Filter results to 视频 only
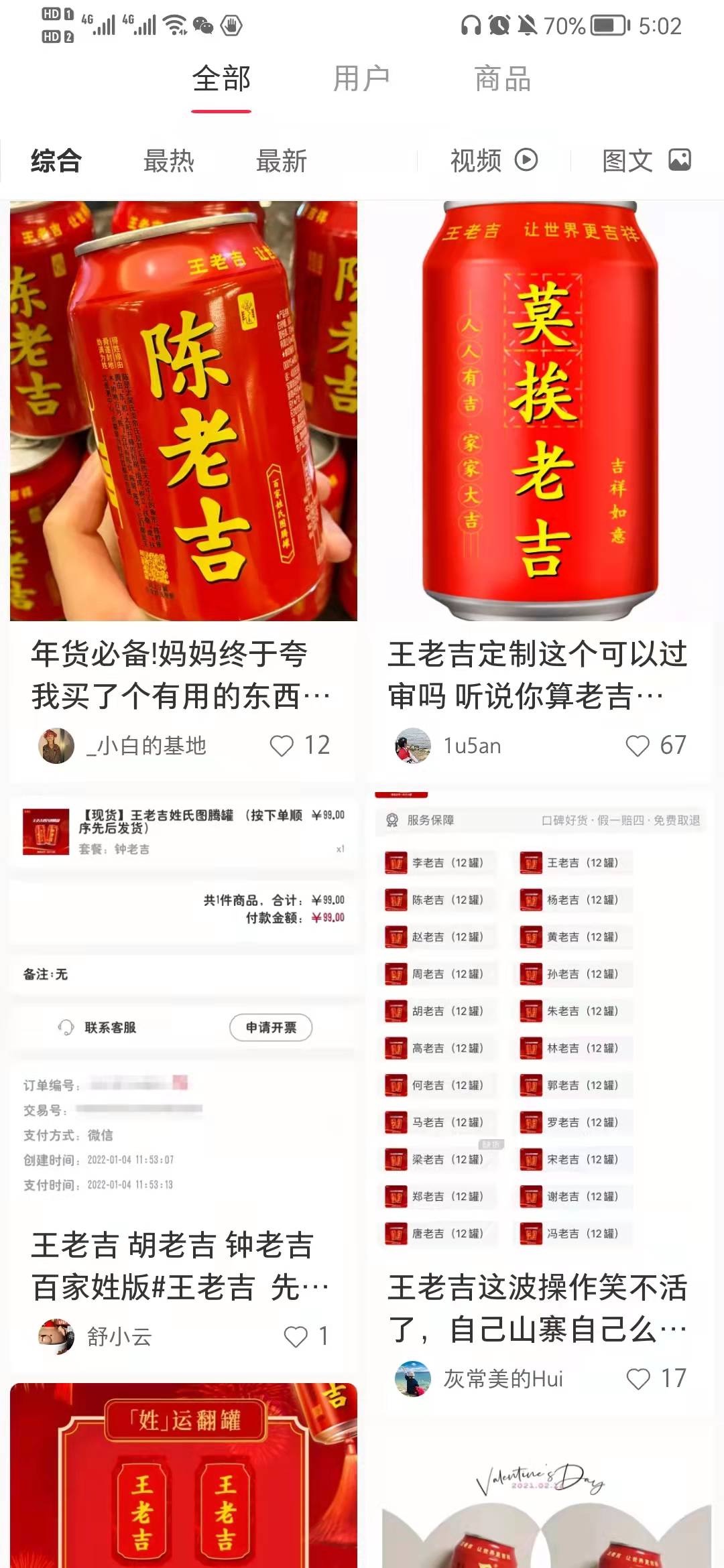The width and height of the screenshot is (724, 1568). tap(493, 161)
